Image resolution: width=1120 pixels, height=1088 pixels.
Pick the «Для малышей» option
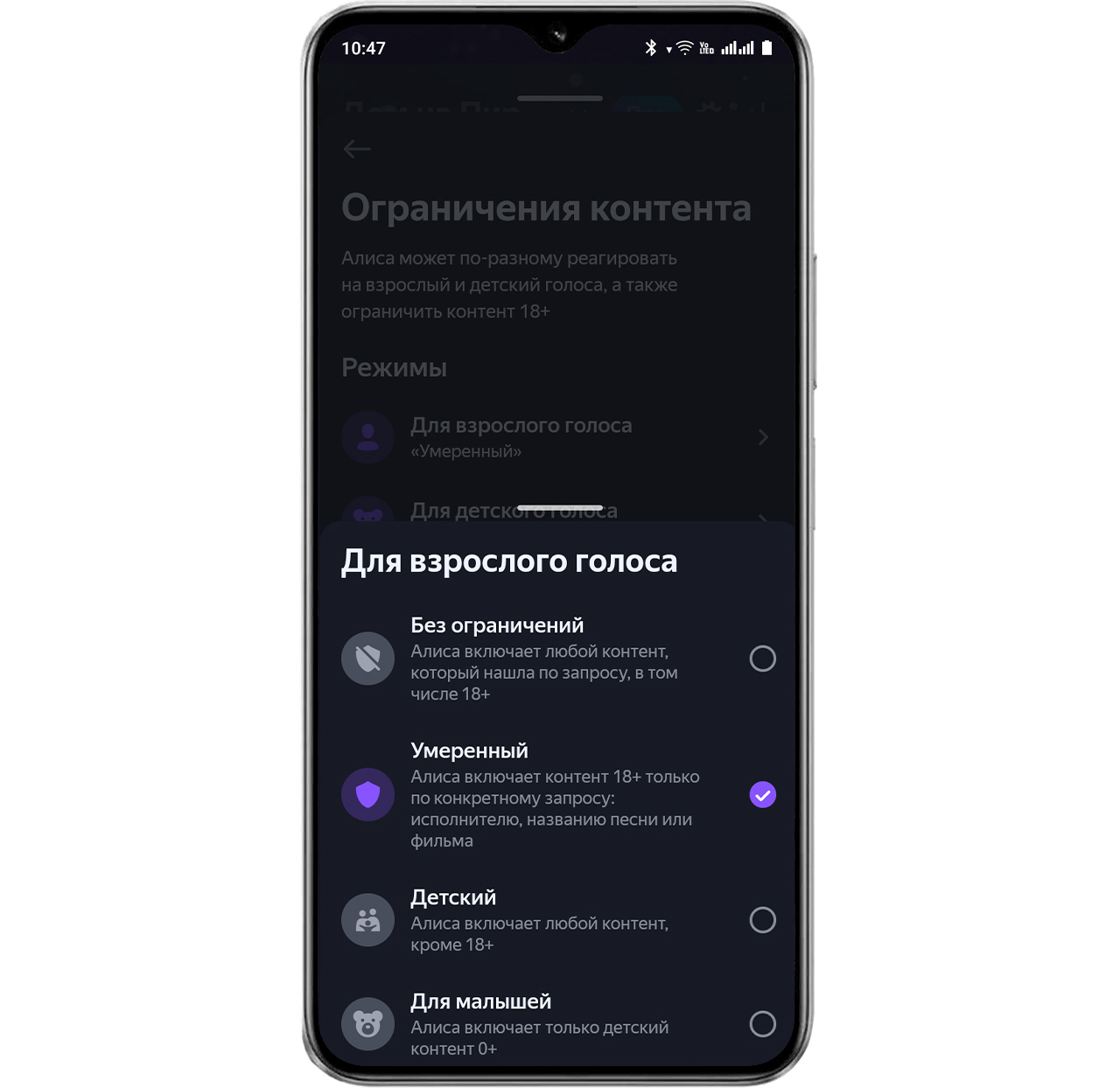(762, 1024)
